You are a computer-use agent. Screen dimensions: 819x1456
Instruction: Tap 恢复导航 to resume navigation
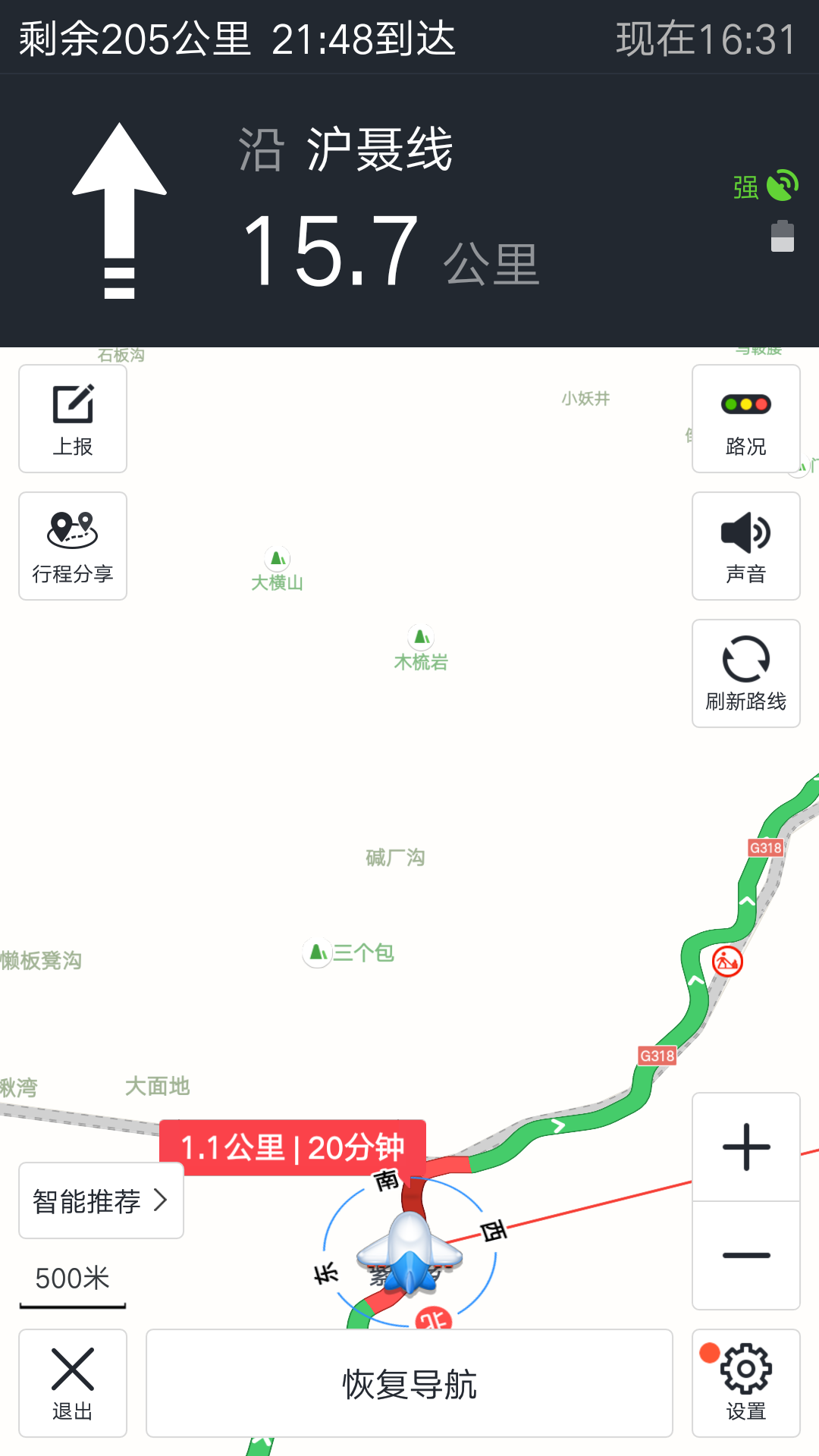tap(409, 1383)
